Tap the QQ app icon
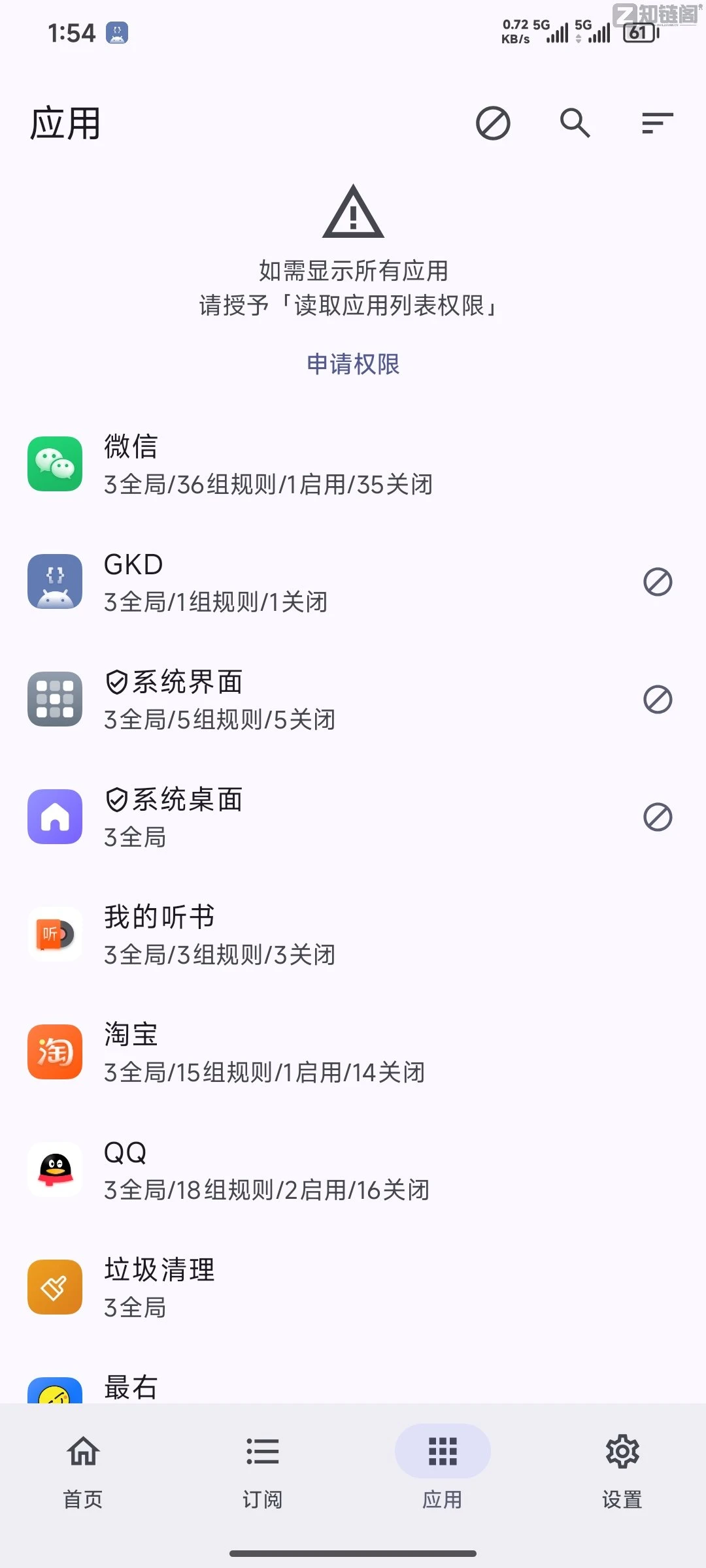Screen dimensions: 706x1568 coord(56,1169)
